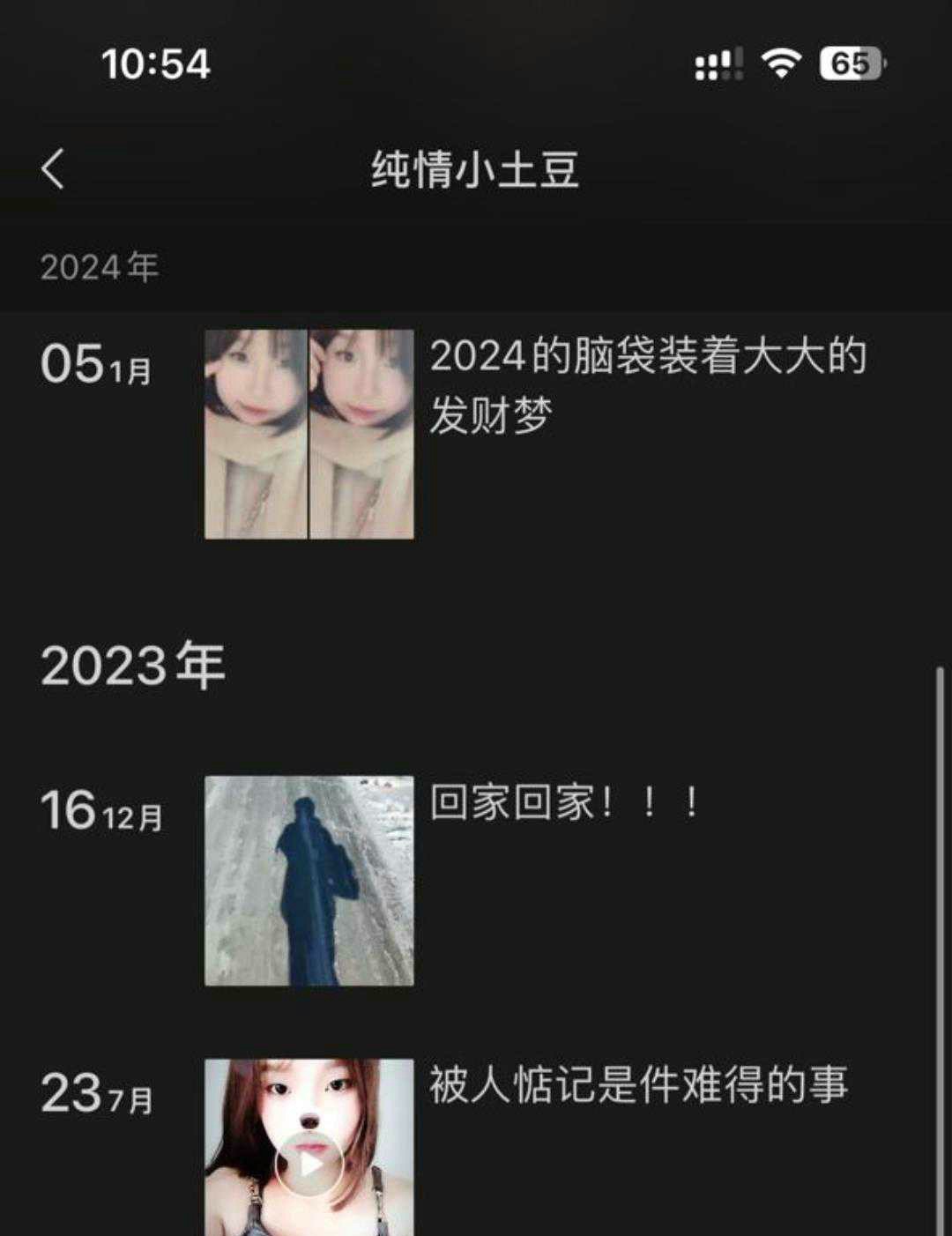
Task: Open the 被人惦记是件难得的事 post
Action: (x=638, y=1084)
